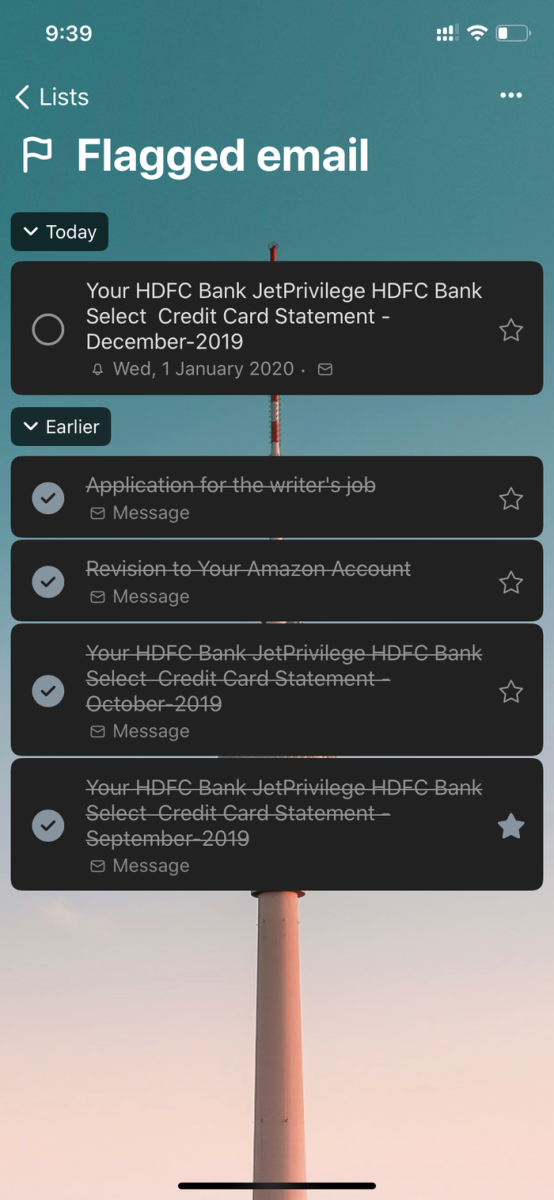Uncheck Revision to Your Amazon Account
Viewport: 554px width, 1200px height.
[48, 582]
